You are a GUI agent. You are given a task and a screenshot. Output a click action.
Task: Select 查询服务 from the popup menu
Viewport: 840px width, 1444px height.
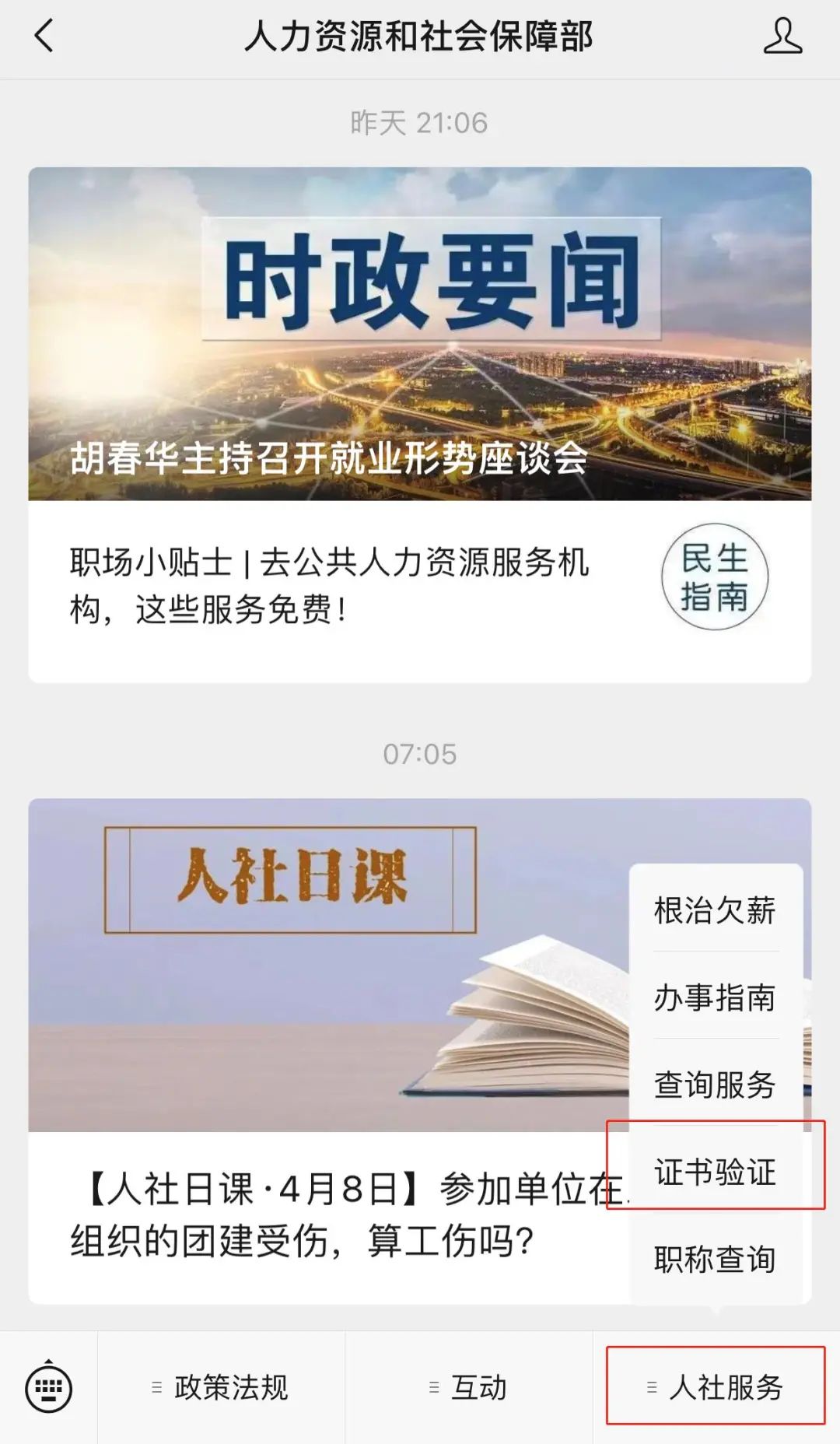pyautogui.click(x=715, y=1085)
